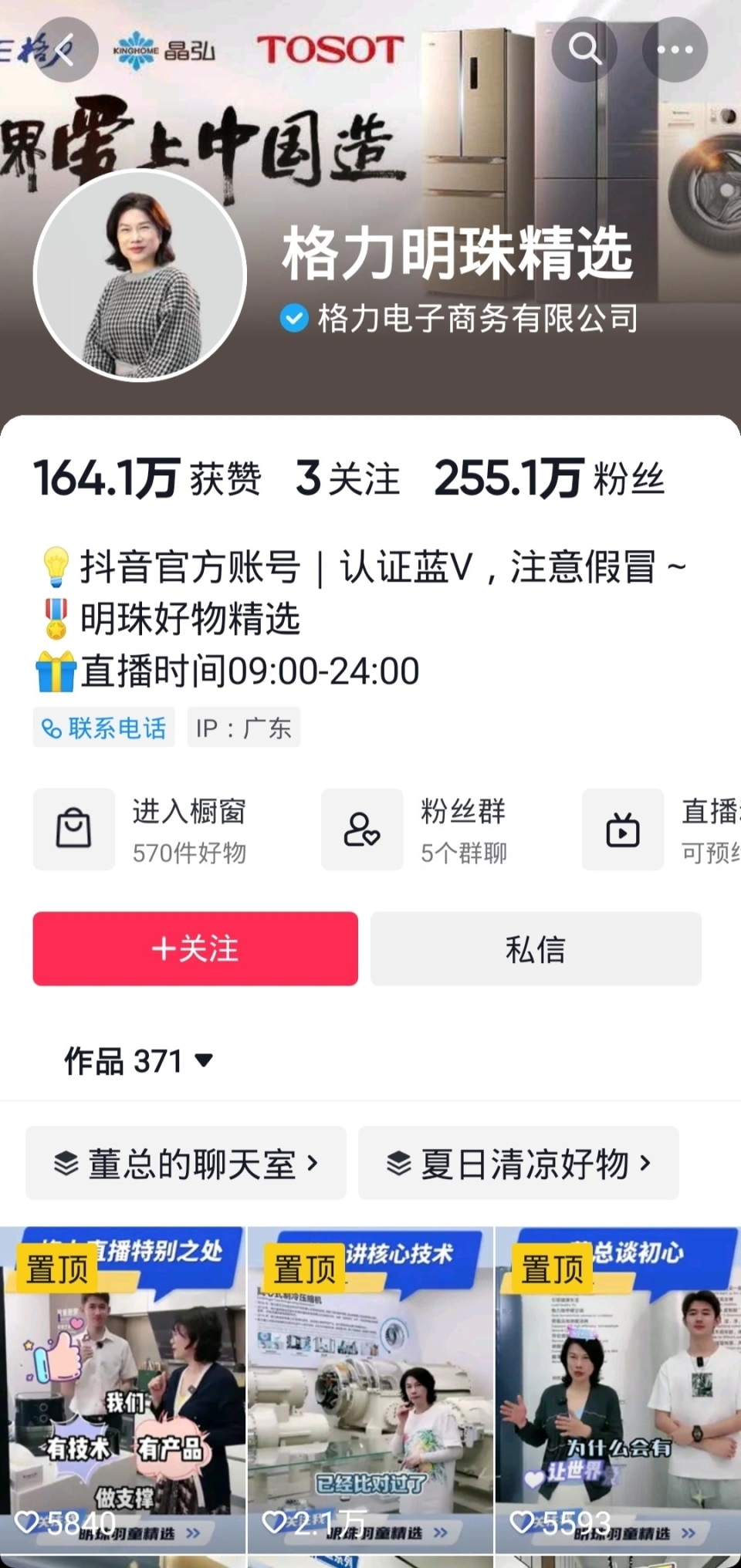Image resolution: width=741 pixels, height=1568 pixels.
Task: Play the pinned video with 5593 likes
Action: pyautogui.click(x=617, y=1389)
